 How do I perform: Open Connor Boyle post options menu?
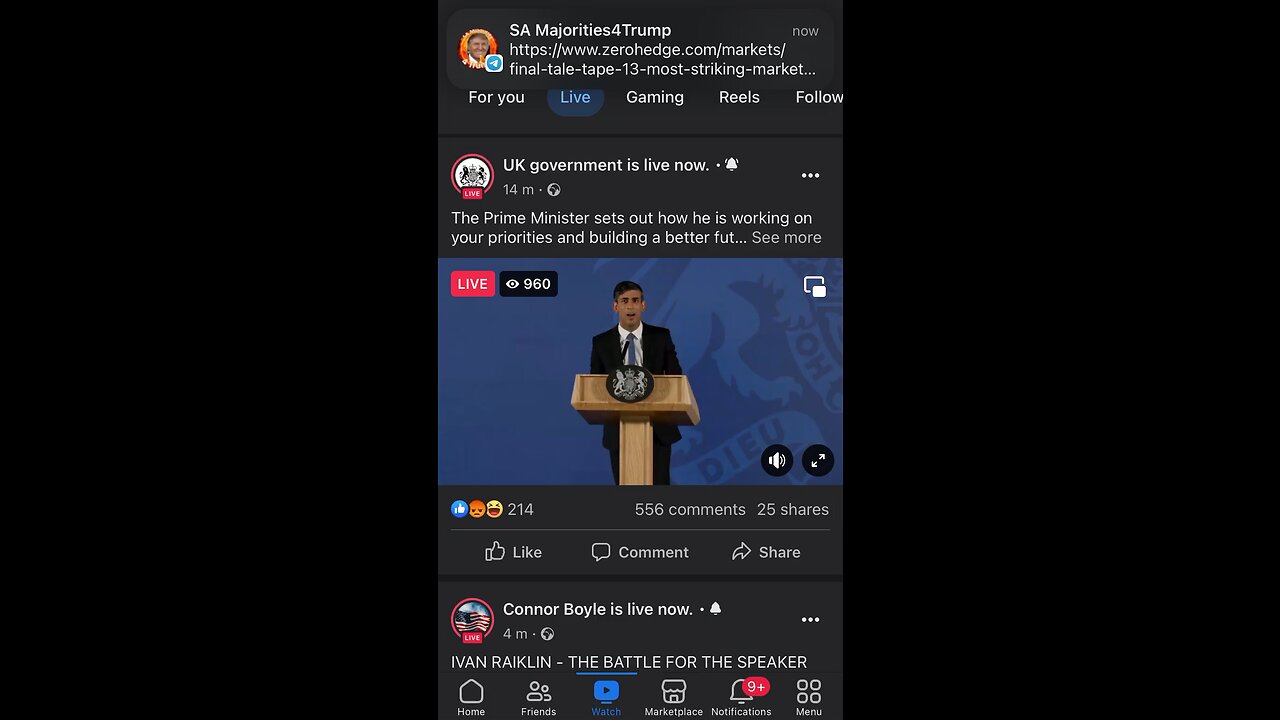pyautogui.click(x=810, y=620)
